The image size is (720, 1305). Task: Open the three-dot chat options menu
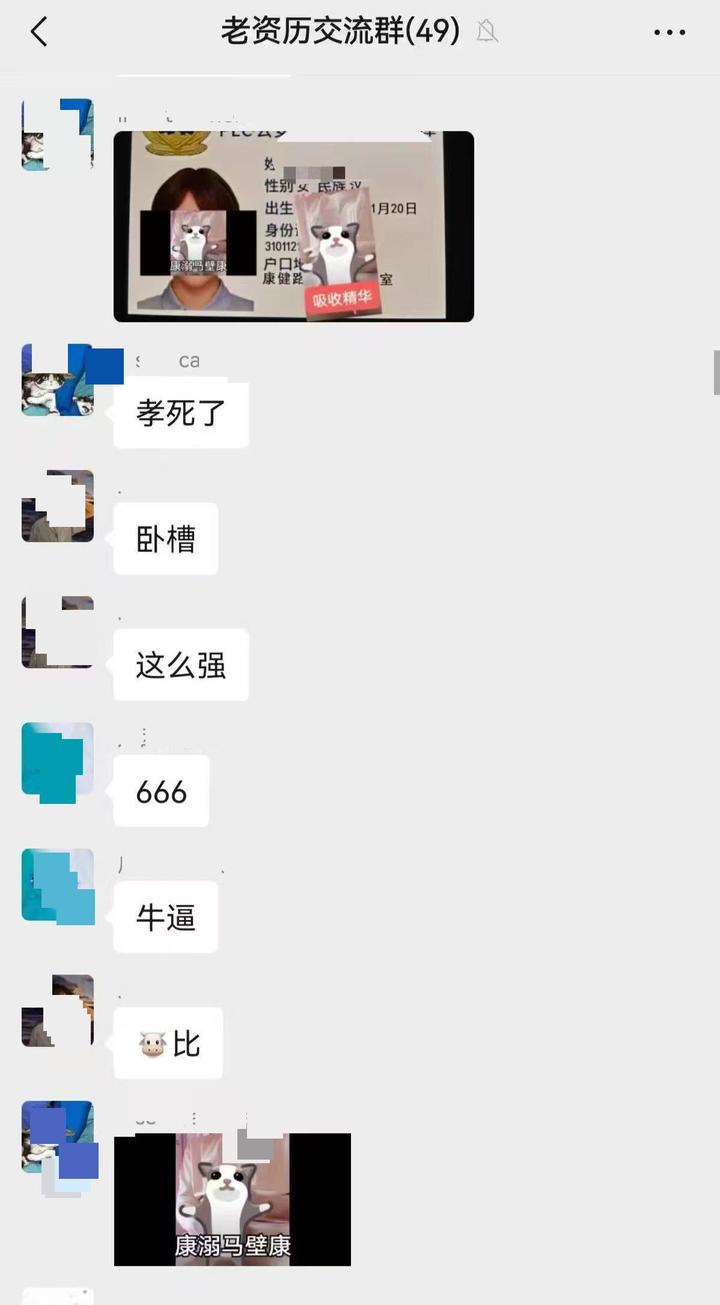pyautogui.click(x=669, y=32)
